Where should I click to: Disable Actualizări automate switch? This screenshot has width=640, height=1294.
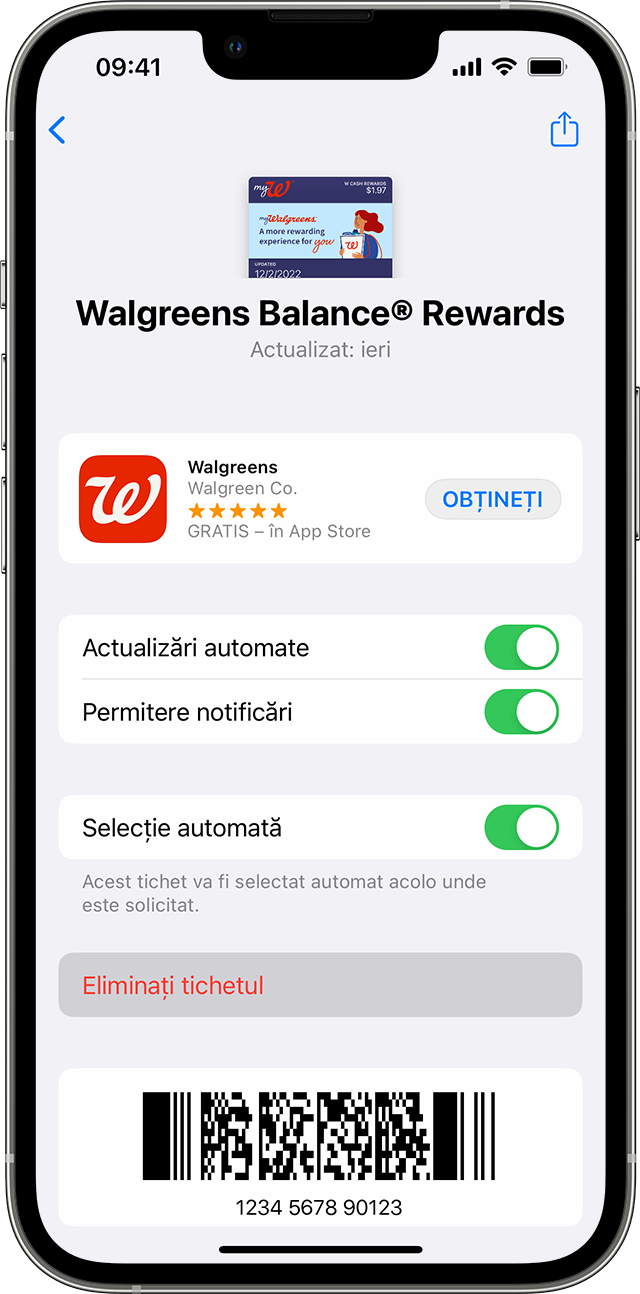[x=521, y=648]
